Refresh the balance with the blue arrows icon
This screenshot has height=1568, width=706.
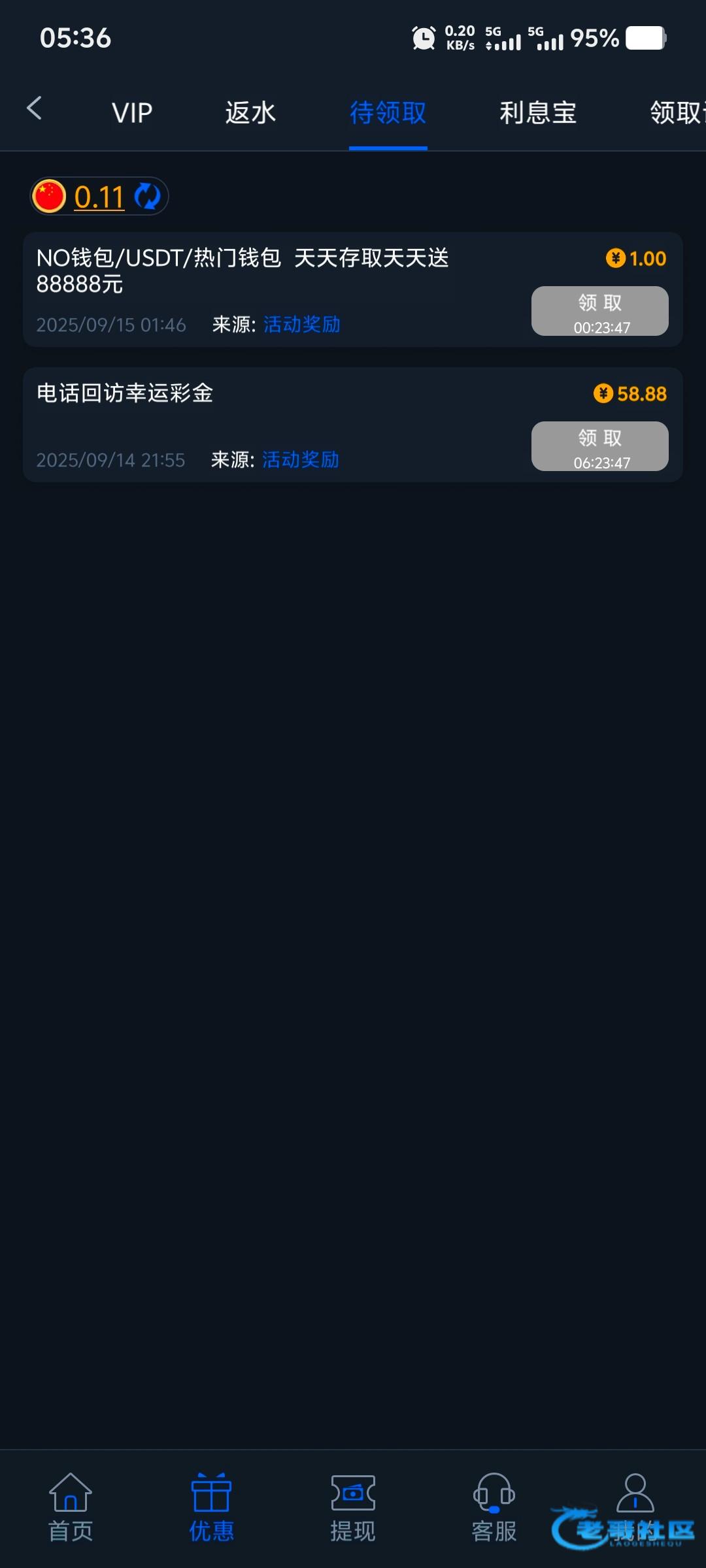148,196
